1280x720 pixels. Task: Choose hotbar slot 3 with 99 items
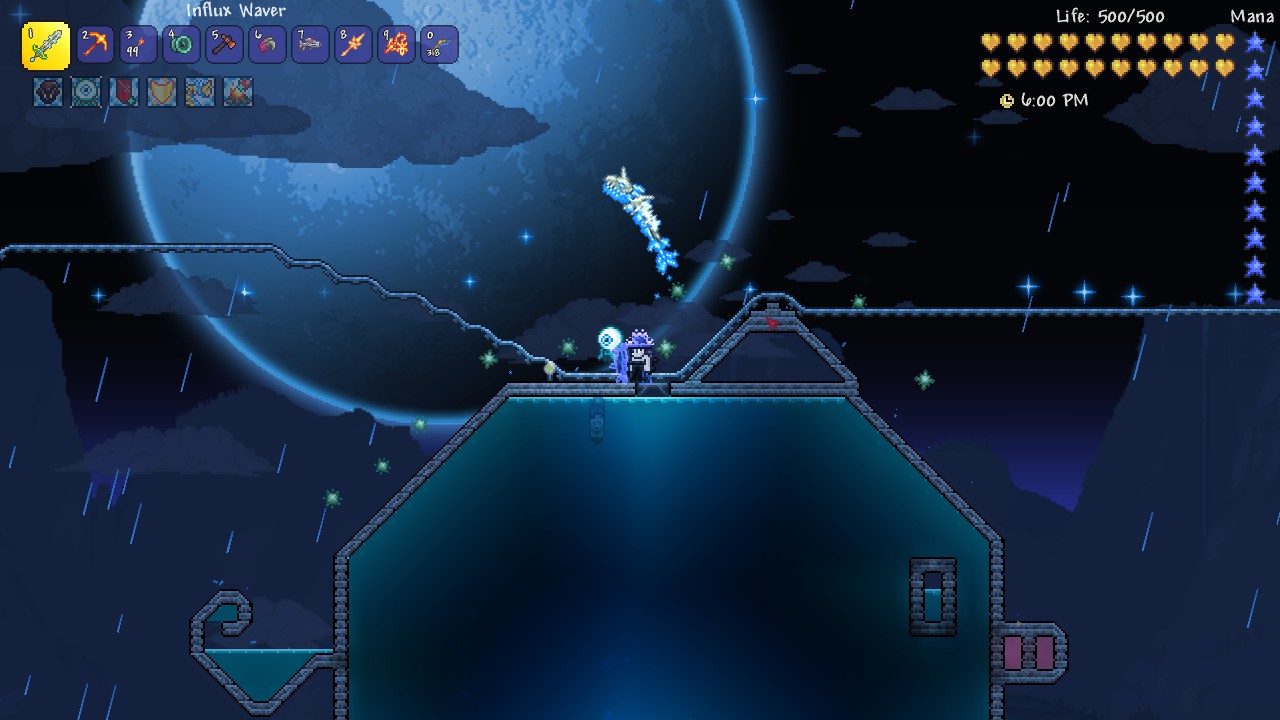(x=139, y=45)
